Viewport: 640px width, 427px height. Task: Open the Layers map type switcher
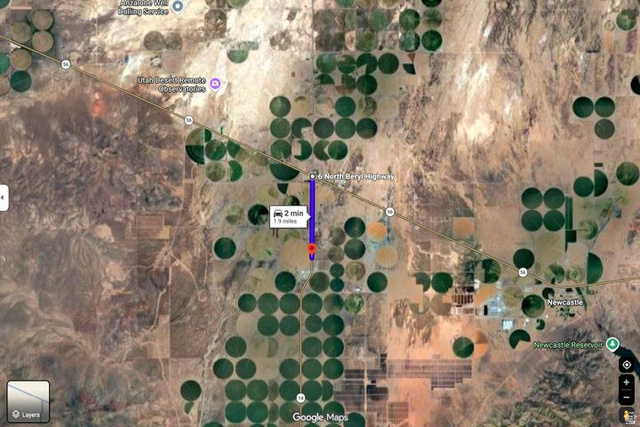tap(28, 401)
